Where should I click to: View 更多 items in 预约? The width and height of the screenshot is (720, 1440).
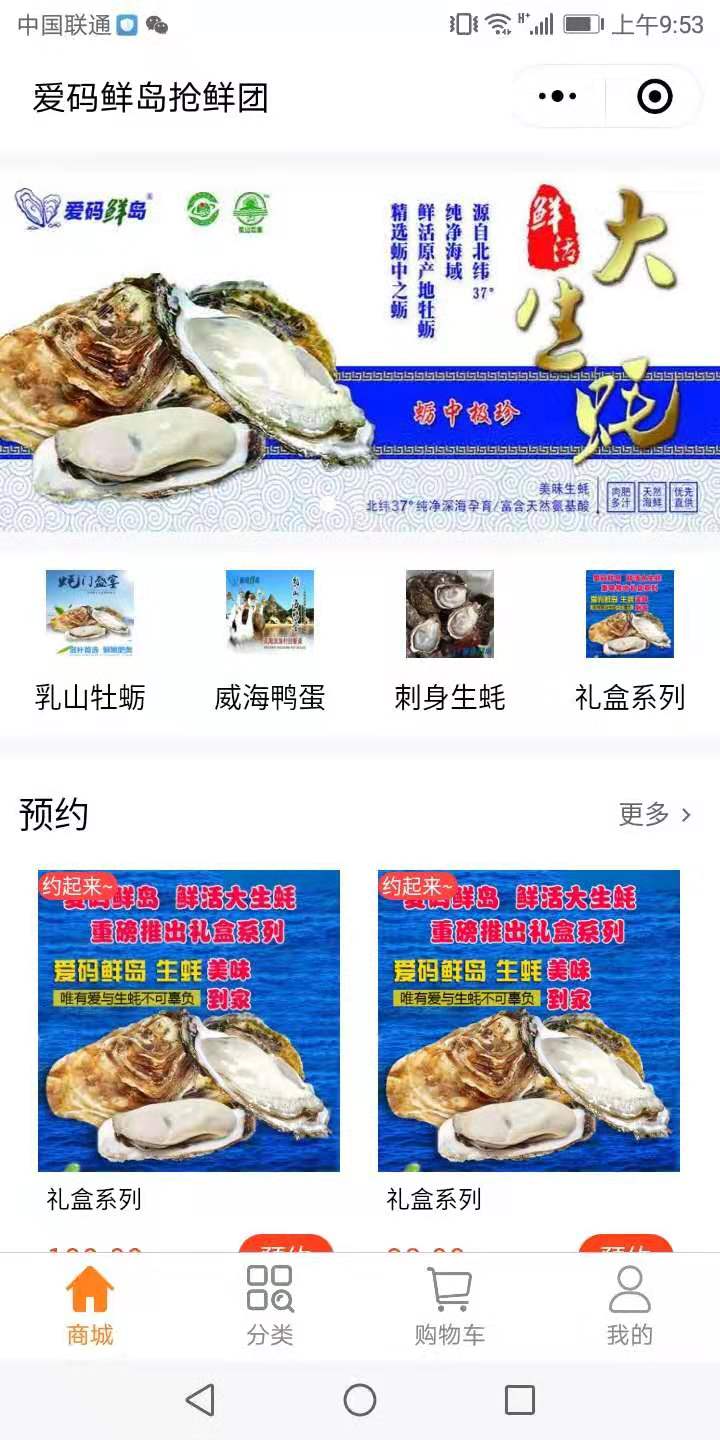[x=655, y=814]
